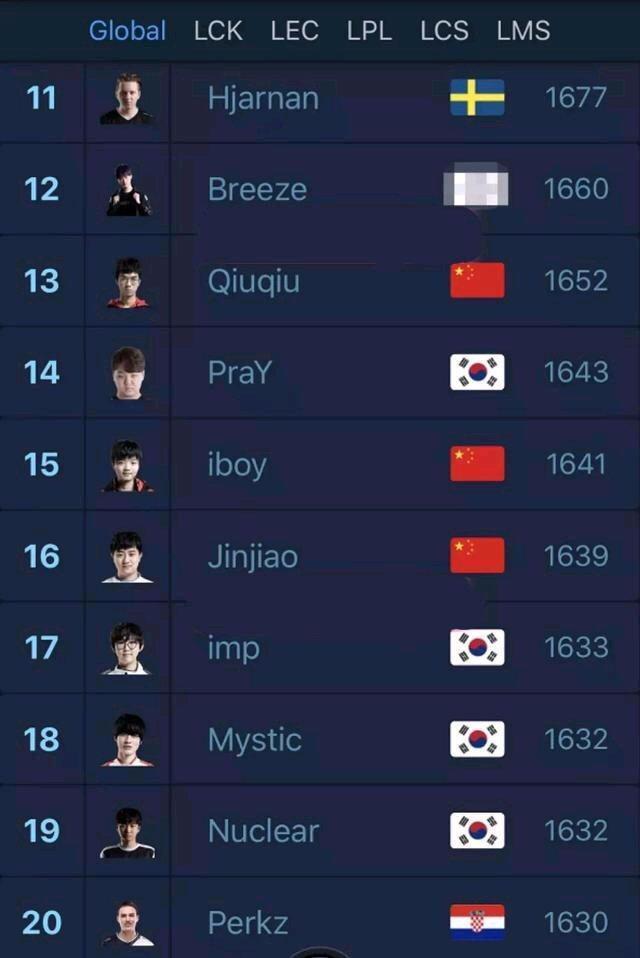
Task: View Qiuqiu's player entry
Action: point(253,281)
